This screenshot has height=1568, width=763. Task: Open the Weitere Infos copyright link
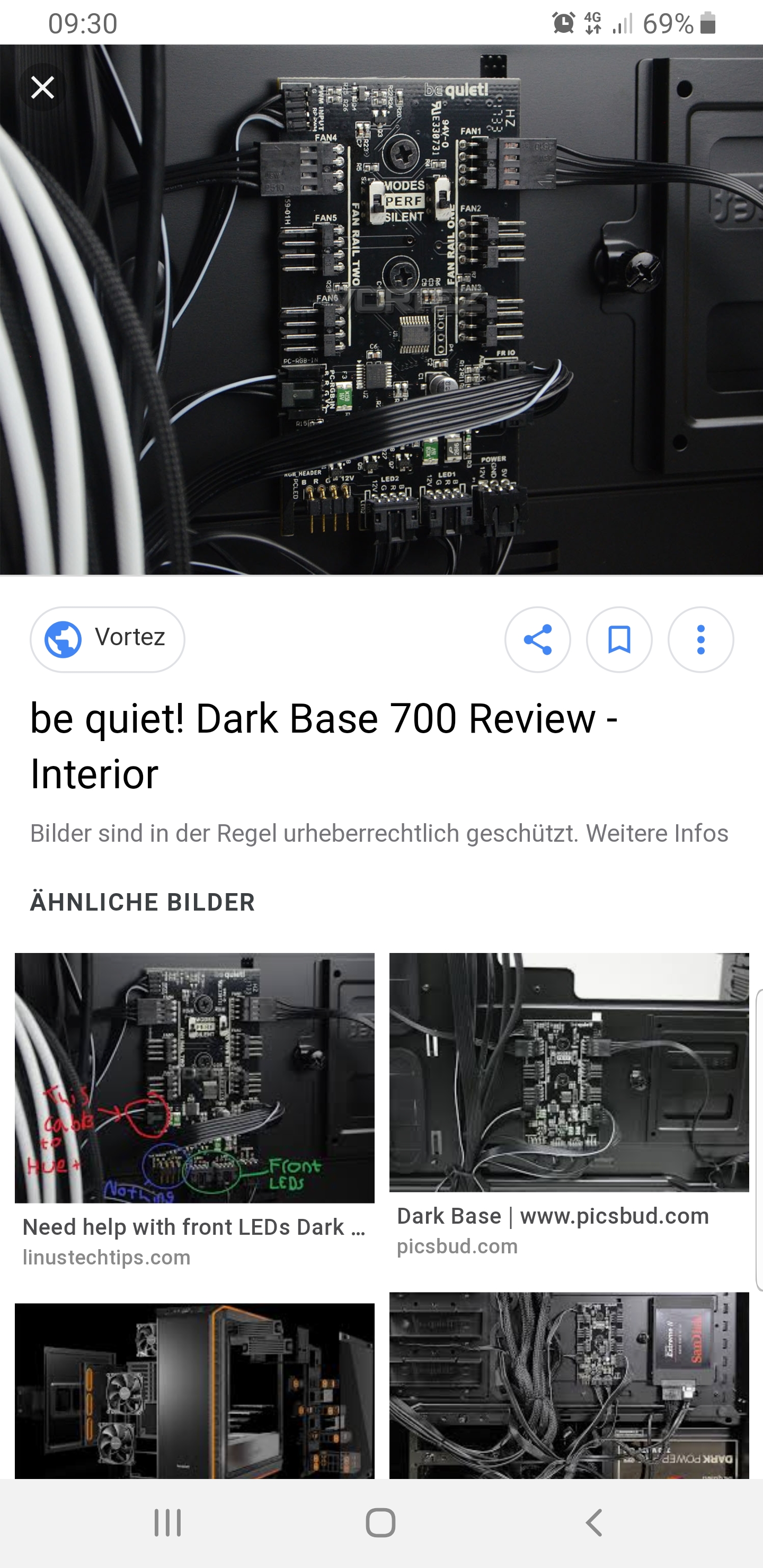tap(656, 833)
